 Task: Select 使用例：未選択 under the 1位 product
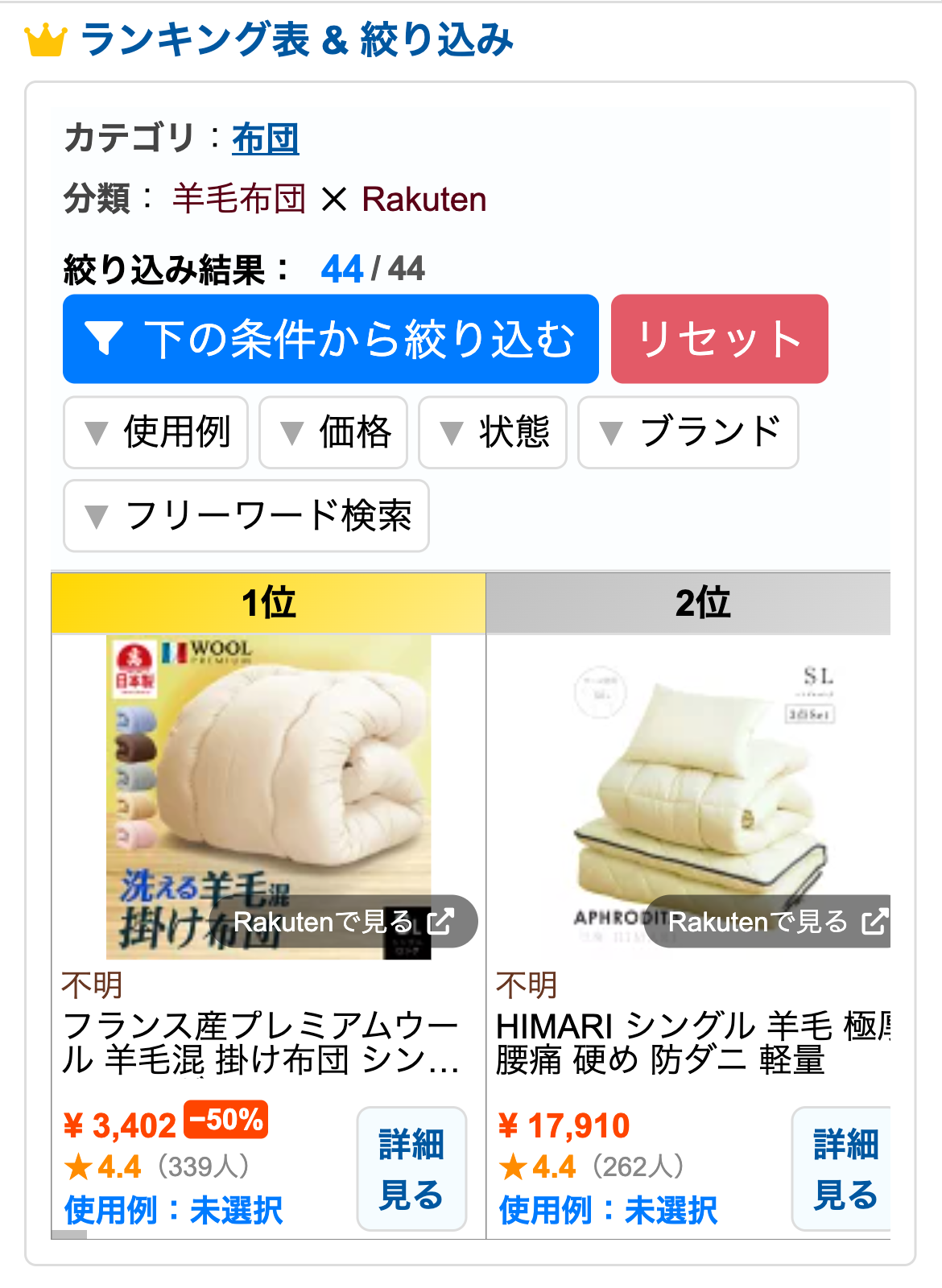point(174,1210)
